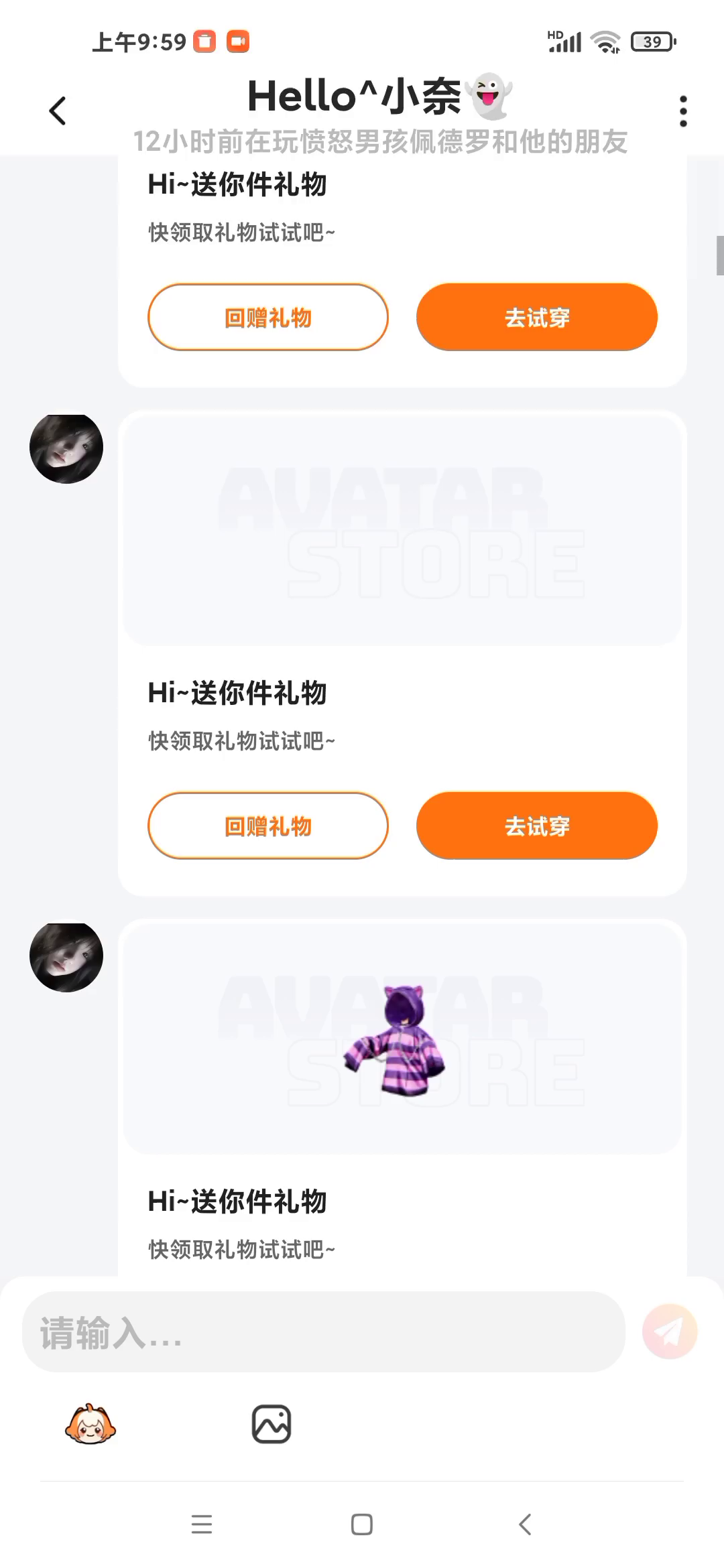Open the orange character sticker panel
Screen dimensions: 724x1568
point(90,1424)
